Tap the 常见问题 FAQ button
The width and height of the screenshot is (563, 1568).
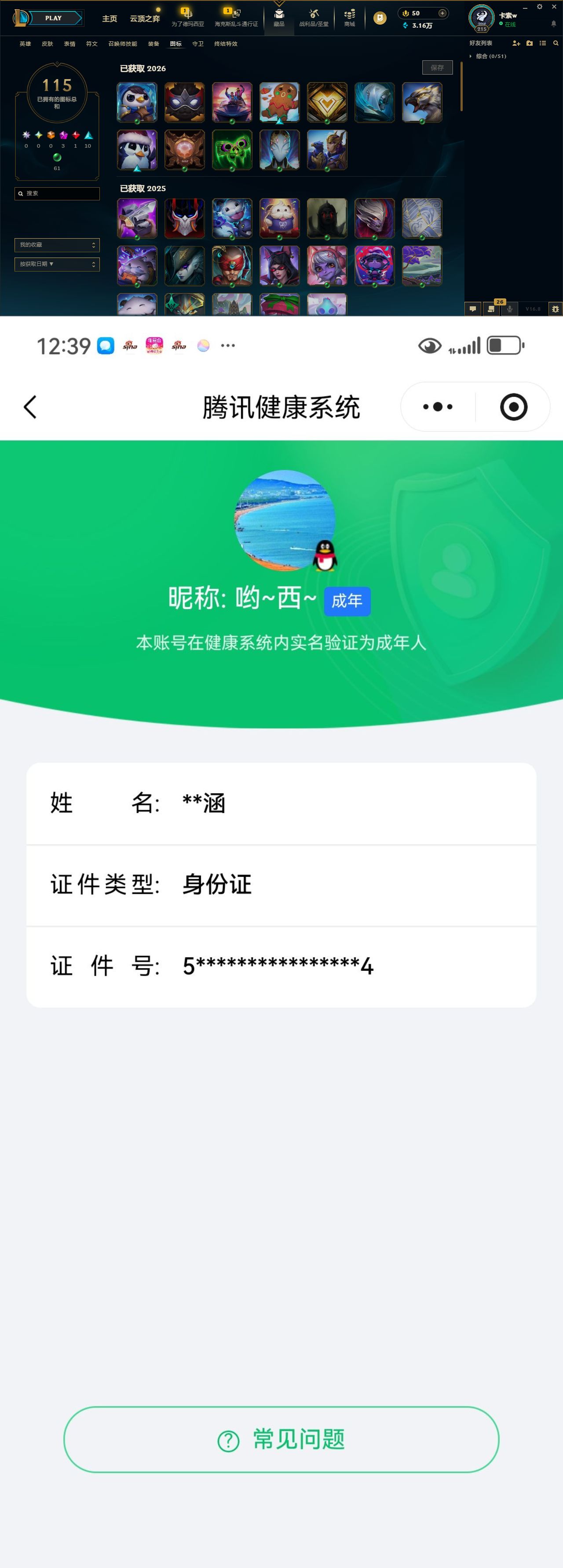(x=281, y=1440)
